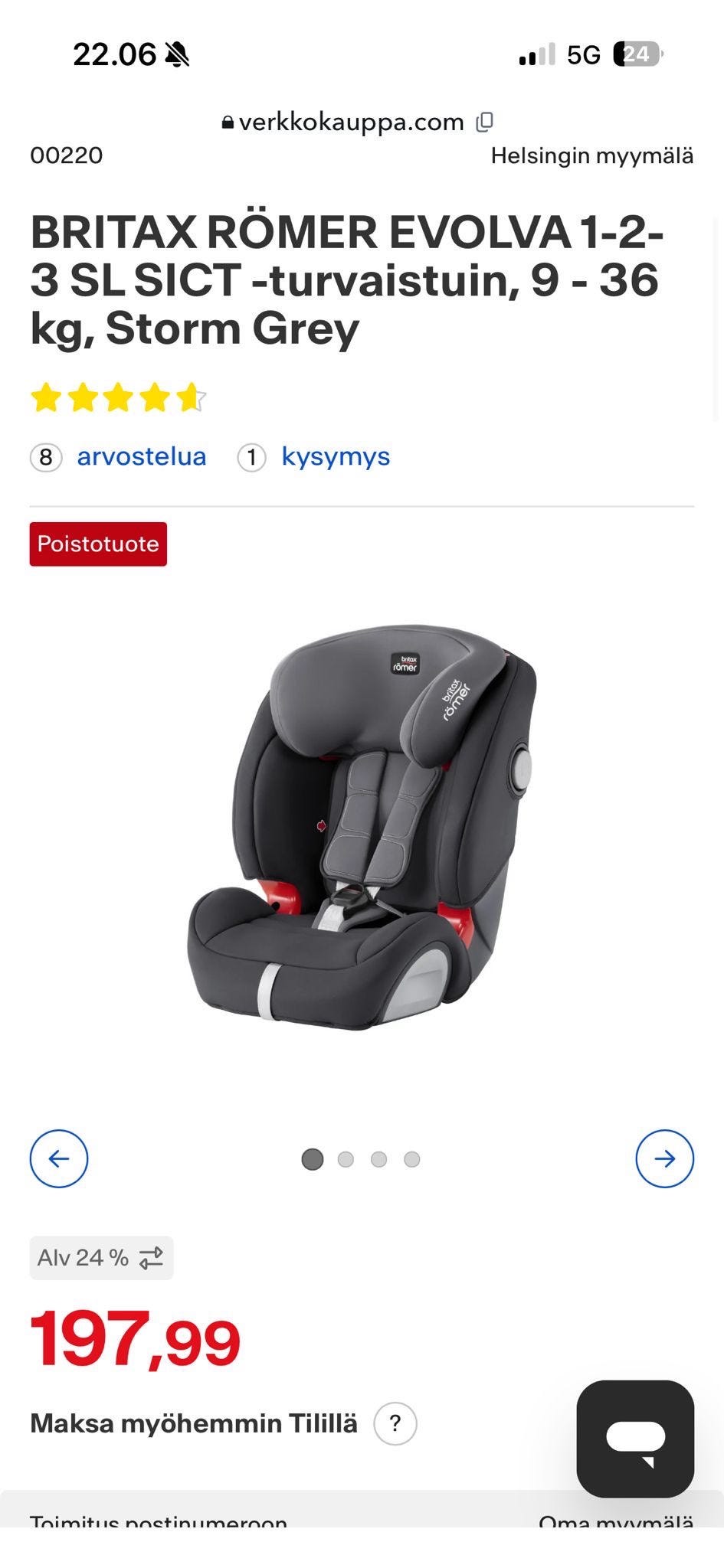Click the Poistotuote red badge
The width and height of the screenshot is (724, 1568).
97,544
